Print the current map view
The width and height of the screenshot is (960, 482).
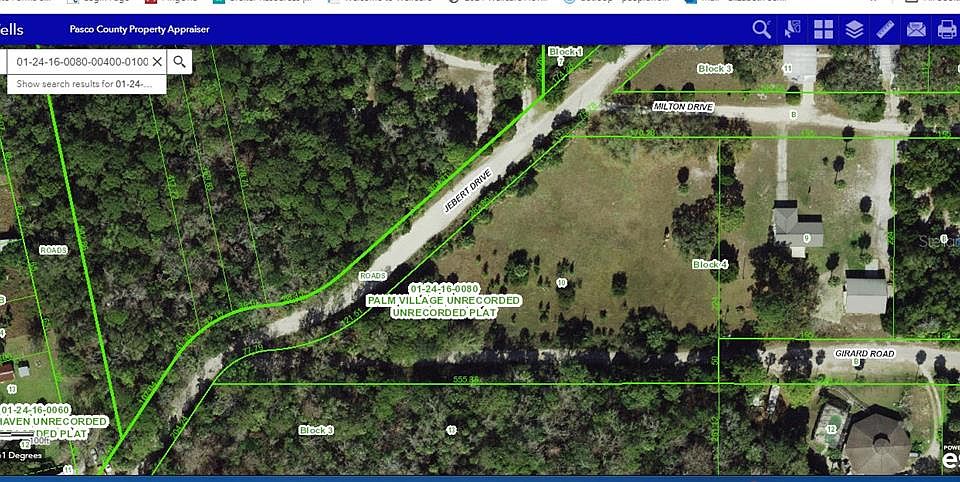[x=946, y=29]
